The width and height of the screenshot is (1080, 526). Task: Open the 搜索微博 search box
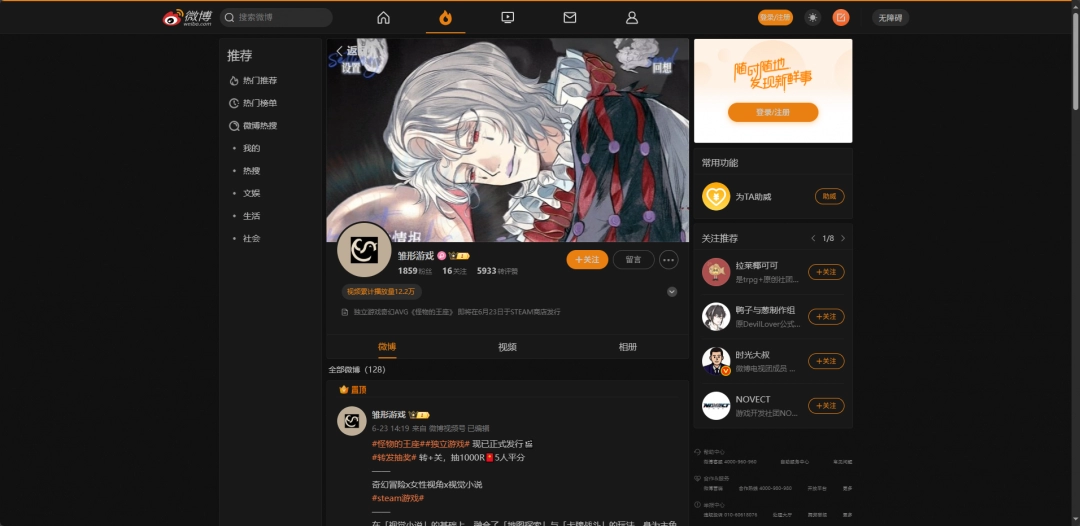point(276,17)
